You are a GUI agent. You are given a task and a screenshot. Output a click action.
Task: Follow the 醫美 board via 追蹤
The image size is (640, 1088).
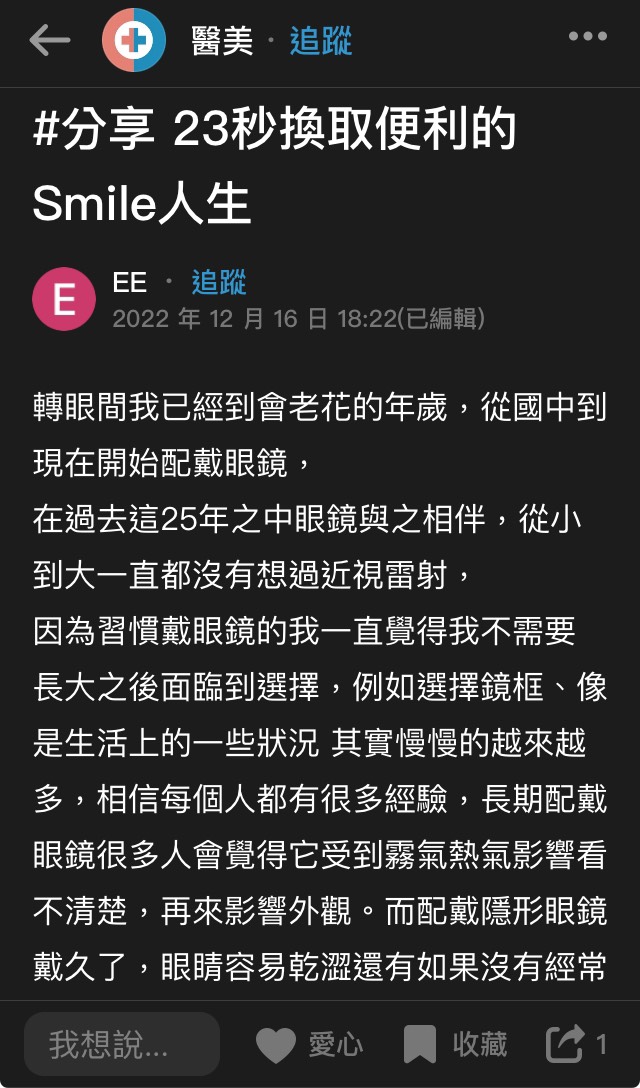pos(320,41)
